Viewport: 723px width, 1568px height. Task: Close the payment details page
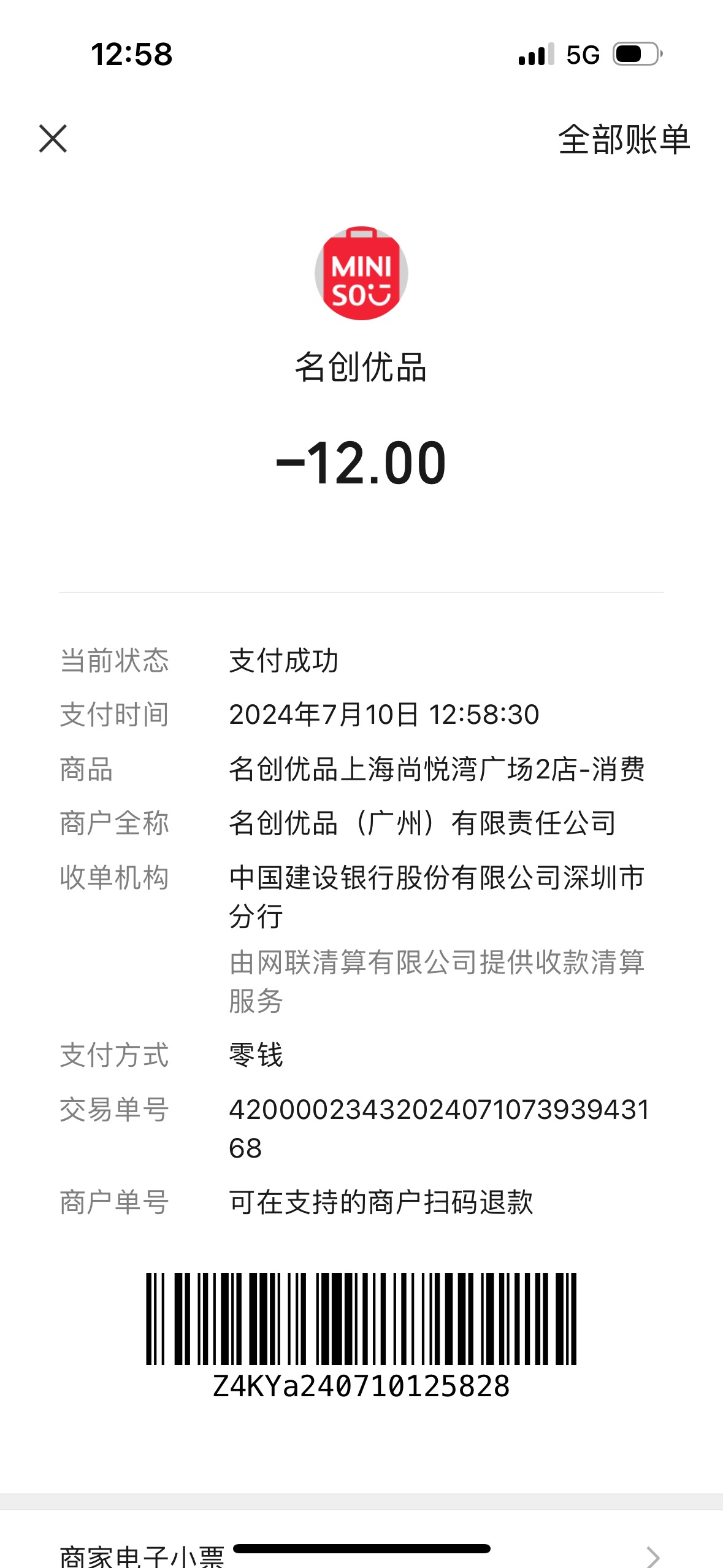tap(53, 139)
